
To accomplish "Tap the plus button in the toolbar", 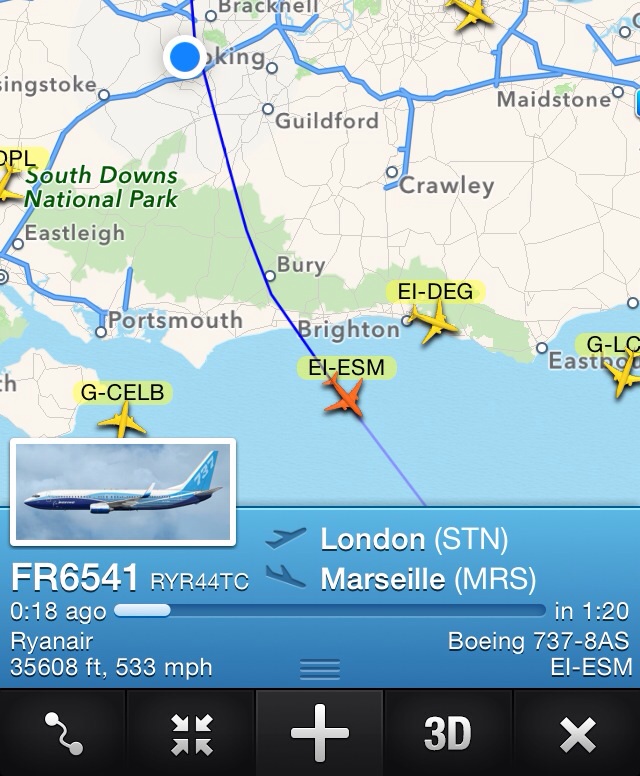I will tap(319, 734).
